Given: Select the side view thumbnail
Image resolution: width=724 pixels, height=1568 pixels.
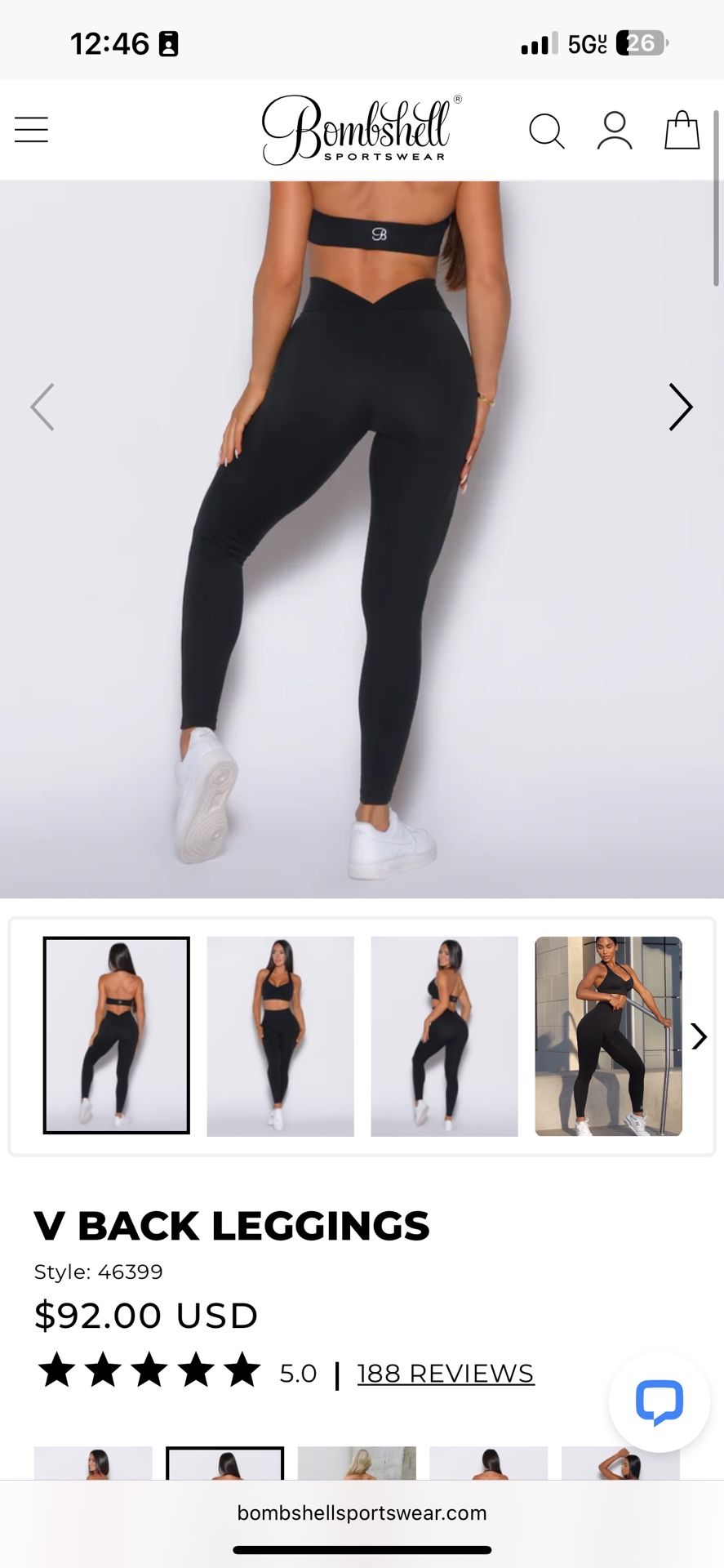Looking at the screenshot, I should click(x=444, y=1036).
